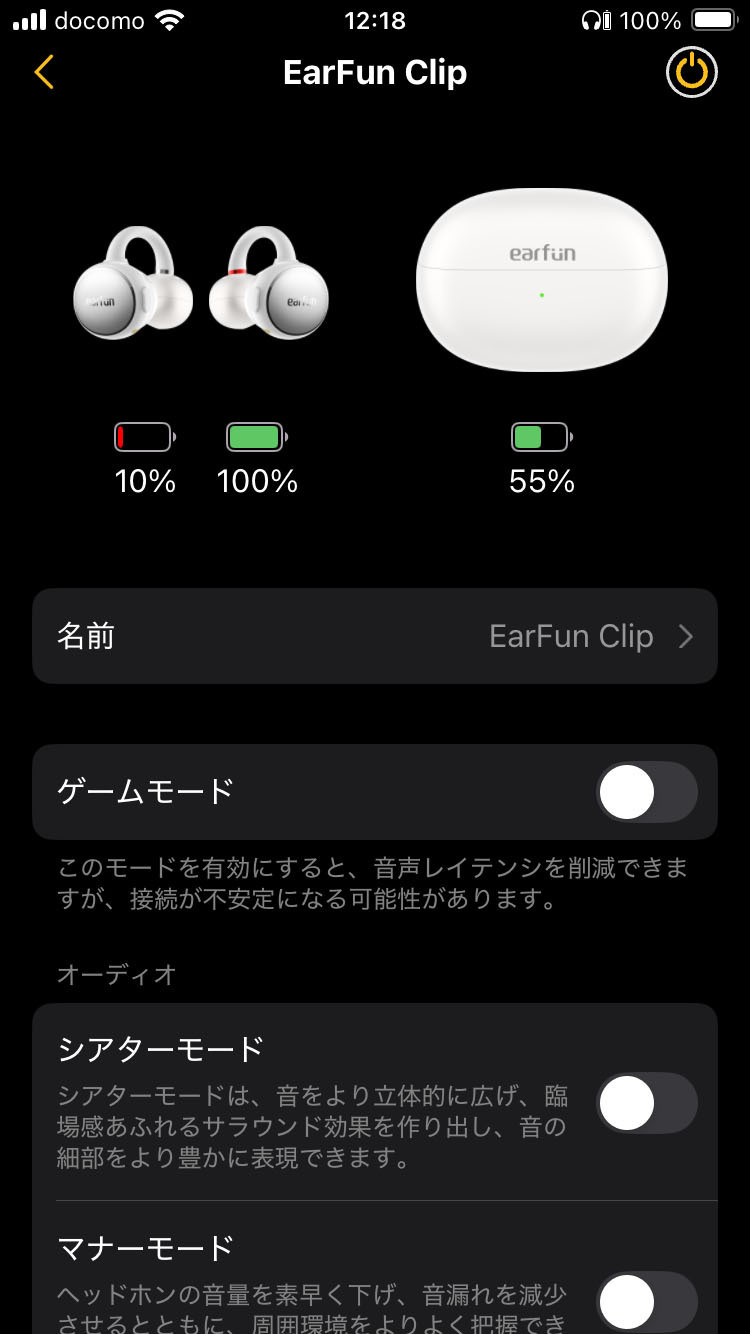This screenshot has width=750, height=1334.
Task: Select the left earbud low-battery icon
Action: pyautogui.click(x=144, y=436)
